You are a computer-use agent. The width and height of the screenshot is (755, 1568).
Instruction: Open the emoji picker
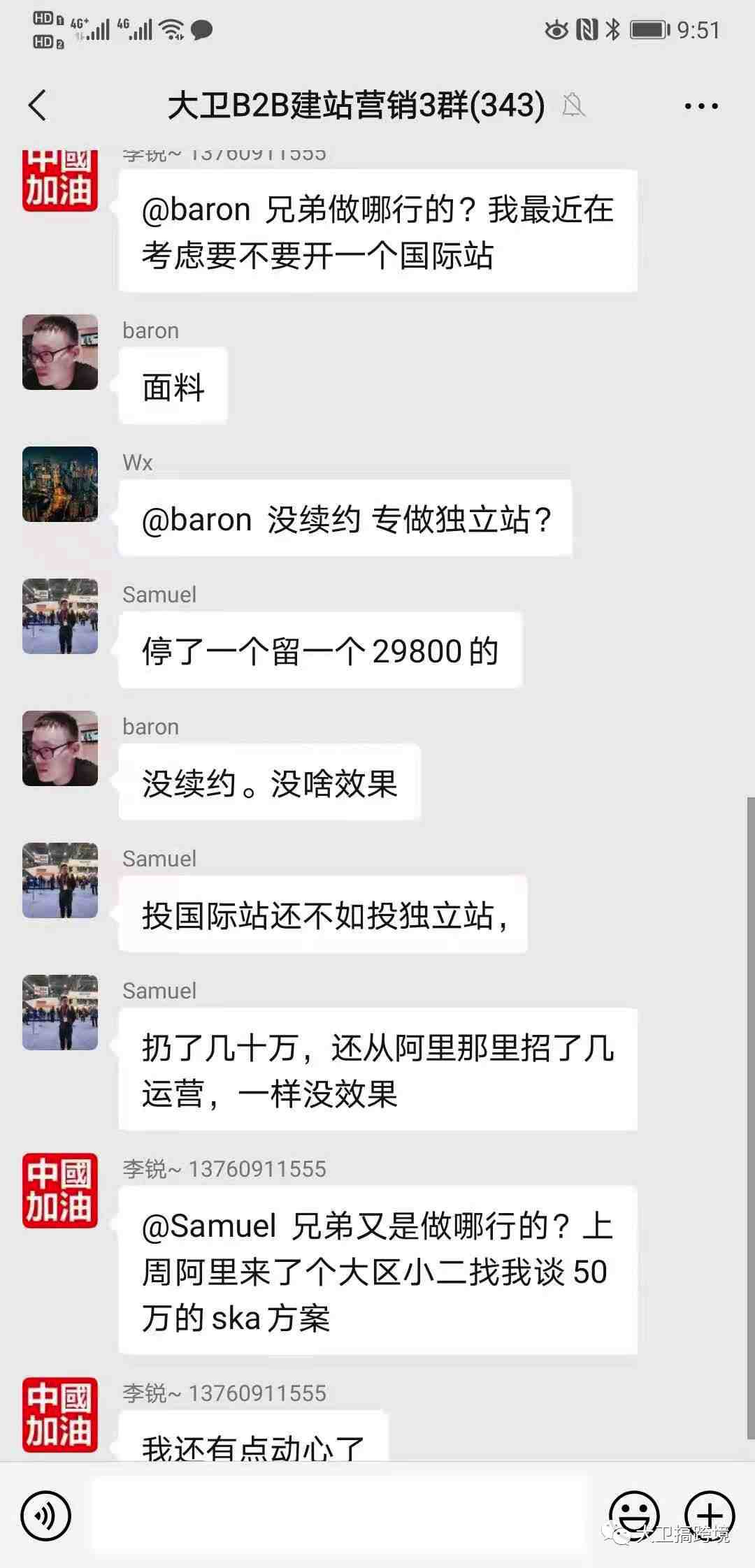[634, 1516]
